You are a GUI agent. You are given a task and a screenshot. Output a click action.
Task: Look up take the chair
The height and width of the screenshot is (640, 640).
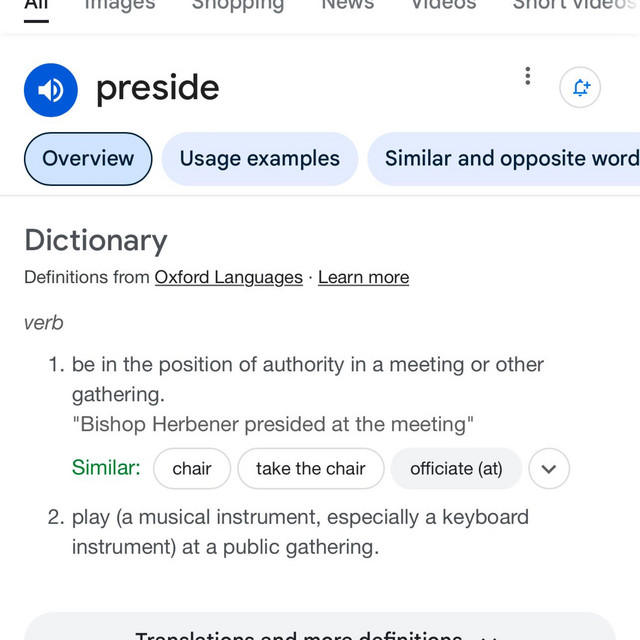(310, 468)
